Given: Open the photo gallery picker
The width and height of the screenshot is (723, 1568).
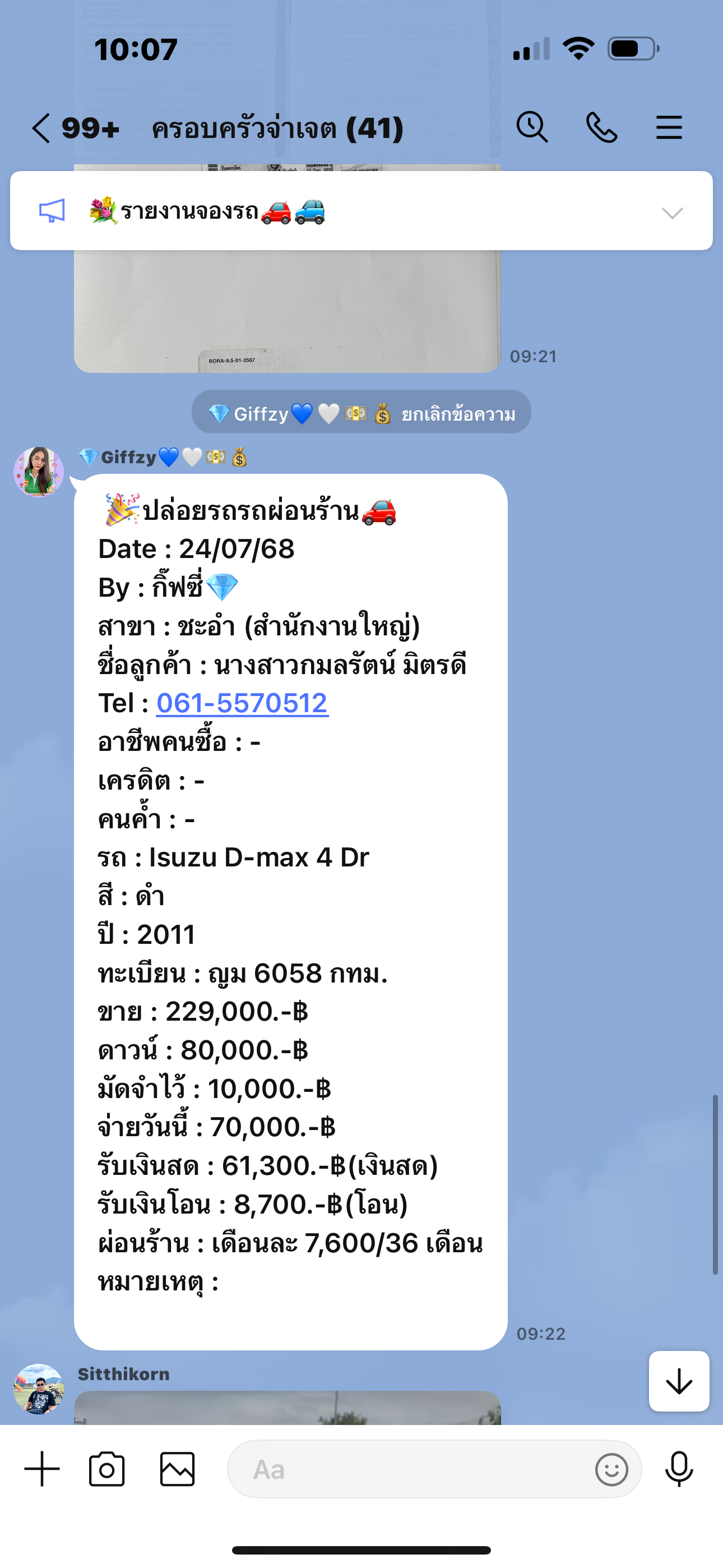Looking at the screenshot, I should pos(177,1469).
